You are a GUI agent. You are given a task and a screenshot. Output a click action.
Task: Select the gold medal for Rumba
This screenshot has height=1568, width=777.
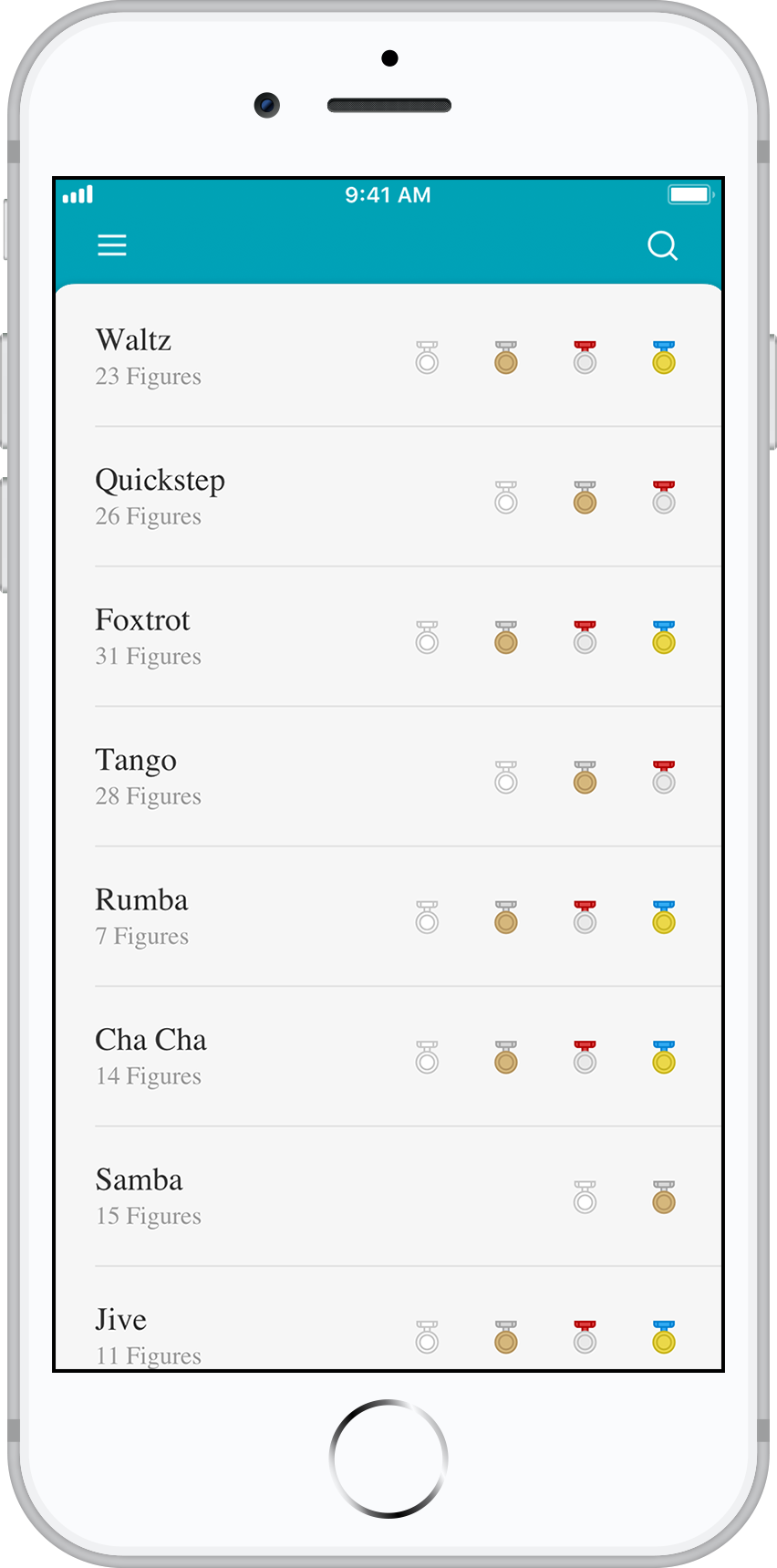(x=664, y=918)
